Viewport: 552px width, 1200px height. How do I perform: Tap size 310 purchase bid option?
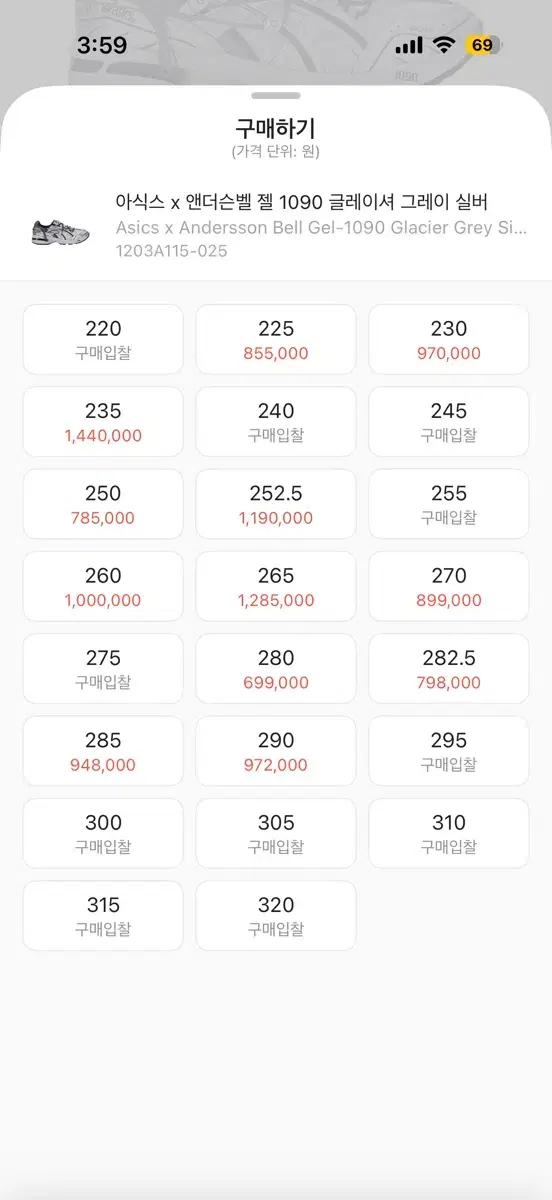click(449, 833)
